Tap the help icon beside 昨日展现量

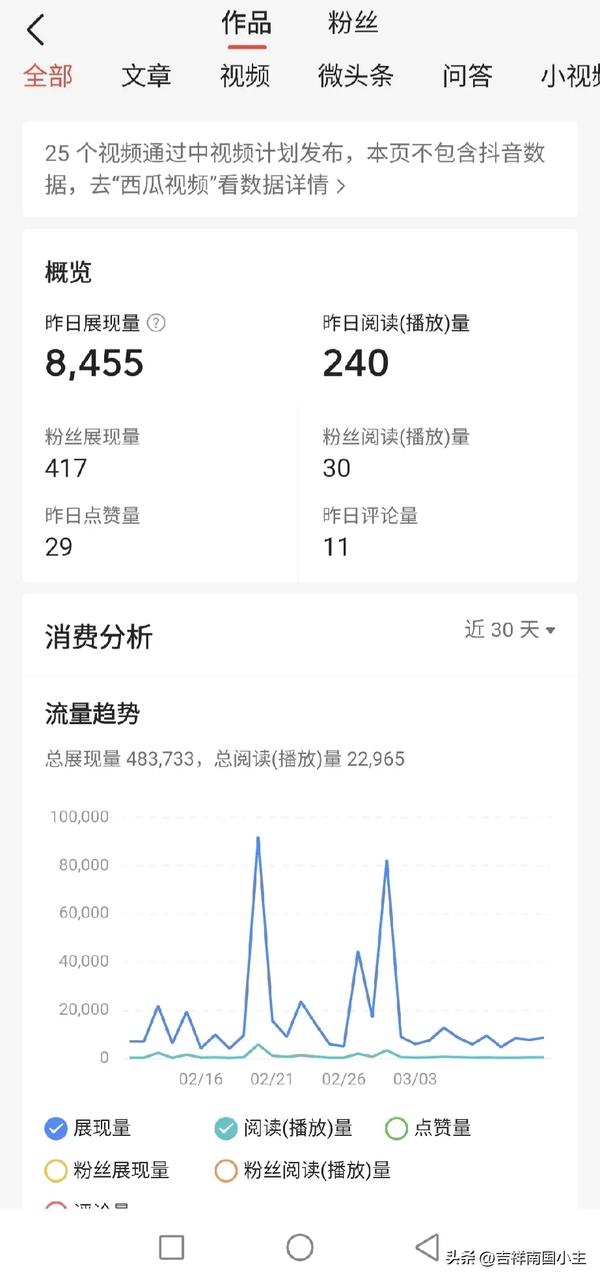tap(156, 323)
